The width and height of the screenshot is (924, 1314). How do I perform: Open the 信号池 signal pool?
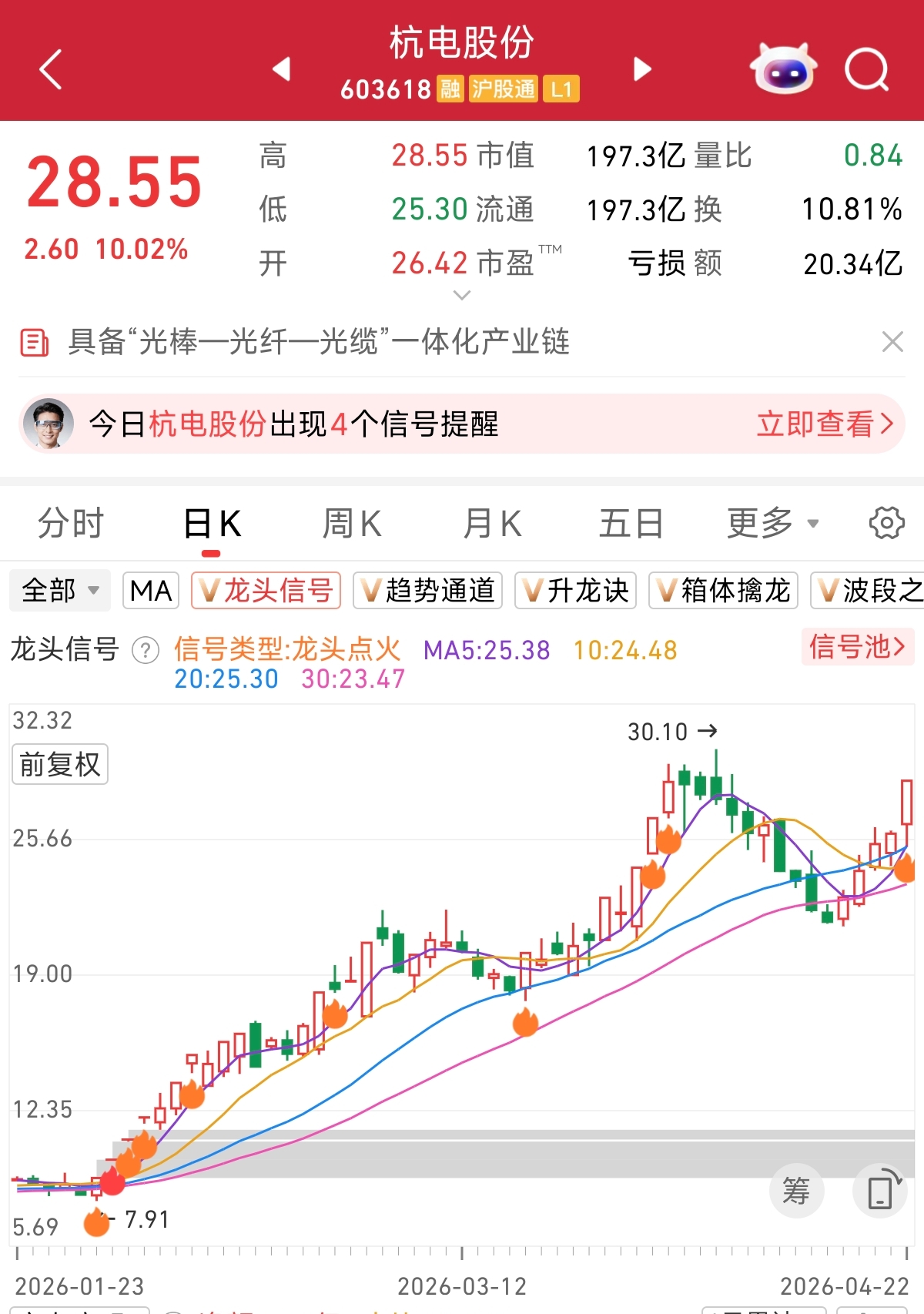857,646
